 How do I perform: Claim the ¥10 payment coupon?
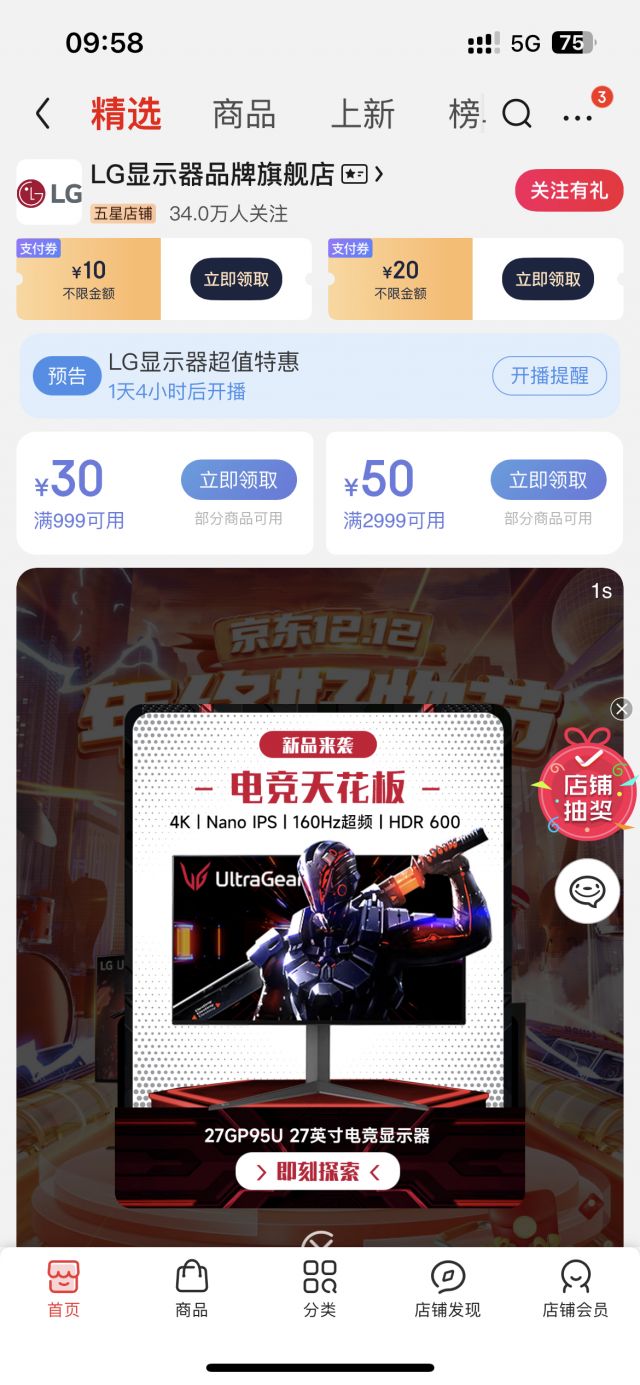[x=236, y=279]
